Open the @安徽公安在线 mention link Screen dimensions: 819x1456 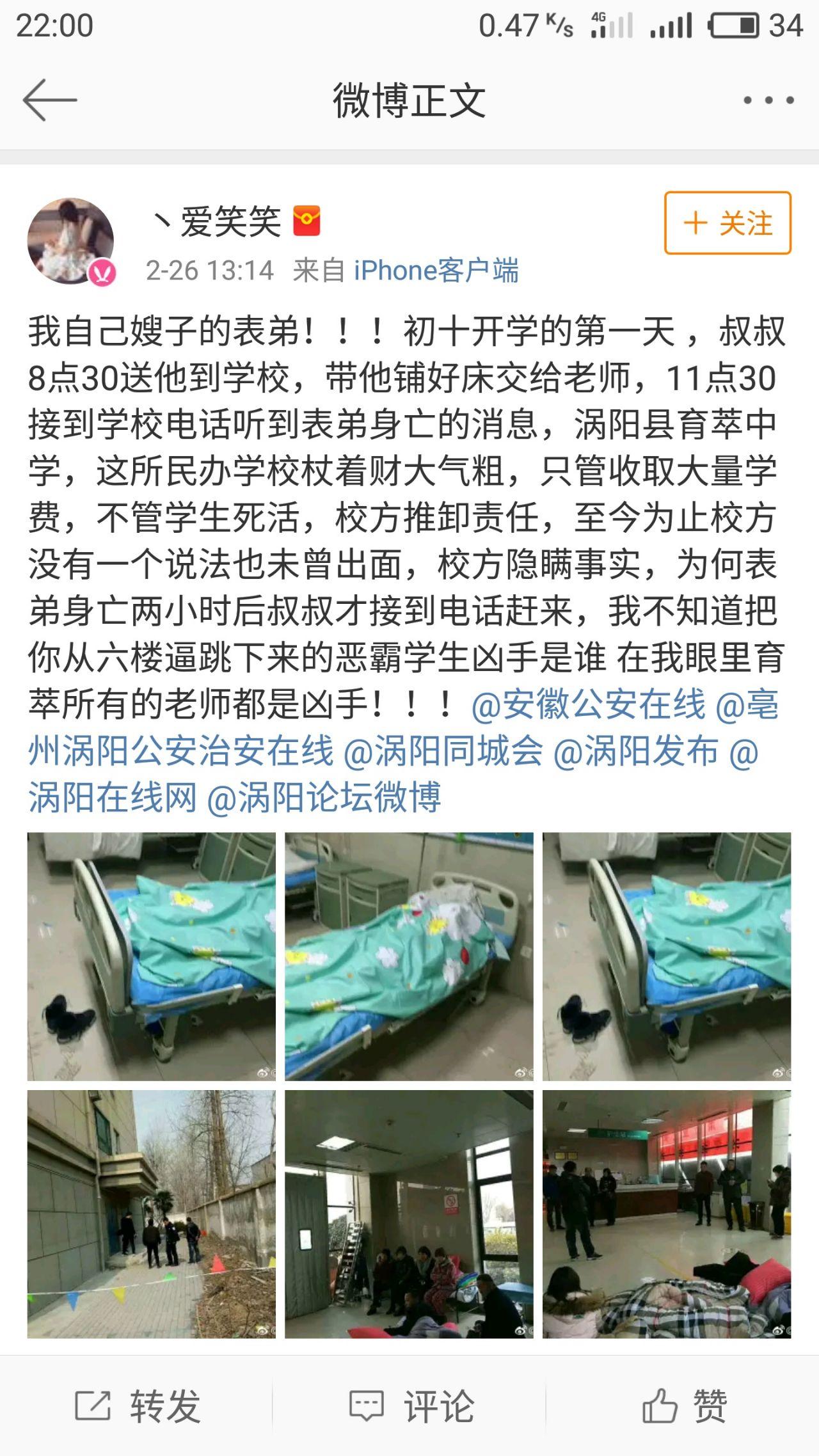pos(589,708)
